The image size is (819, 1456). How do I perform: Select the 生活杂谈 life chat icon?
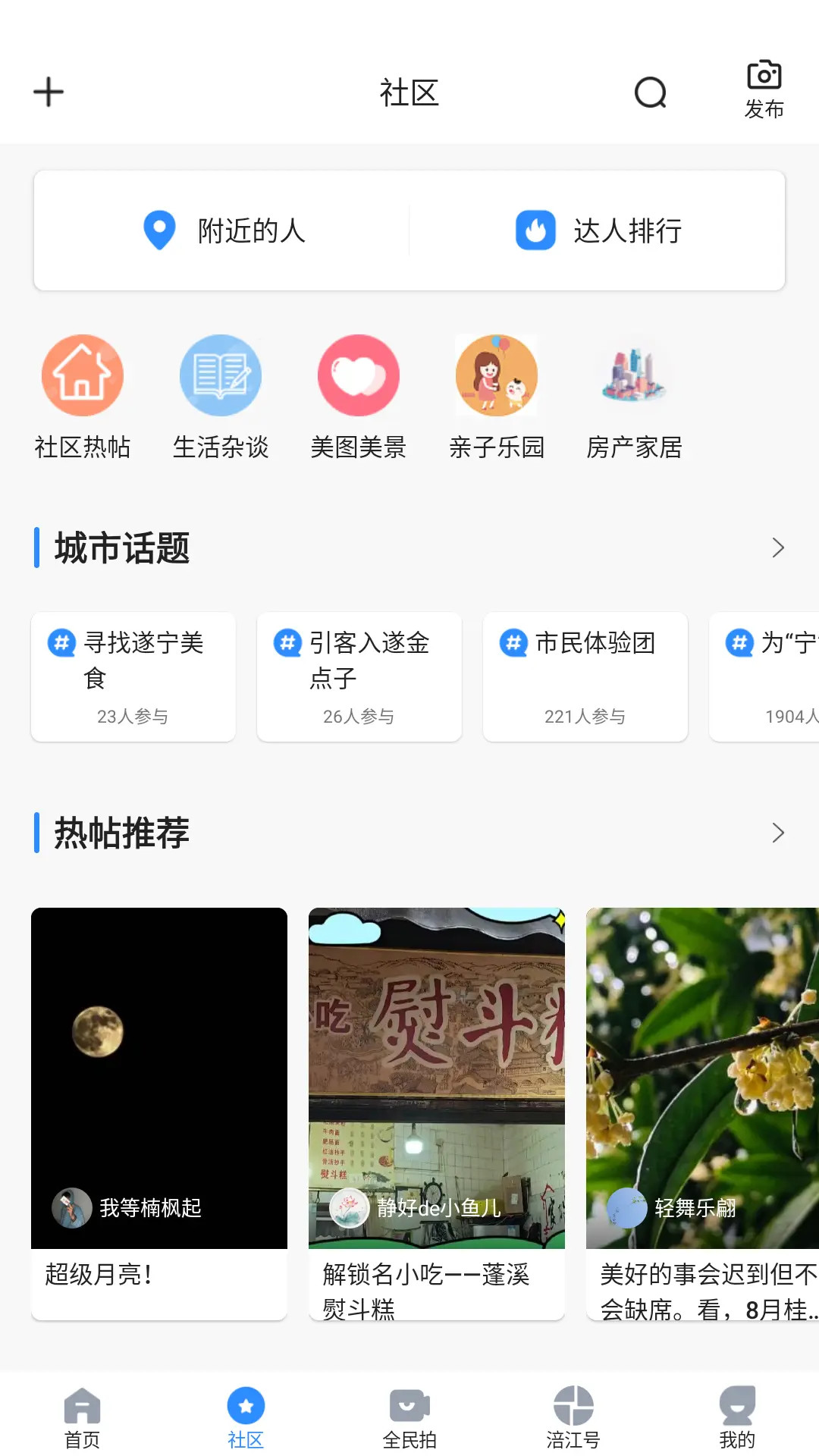click(x=221, y=375)
